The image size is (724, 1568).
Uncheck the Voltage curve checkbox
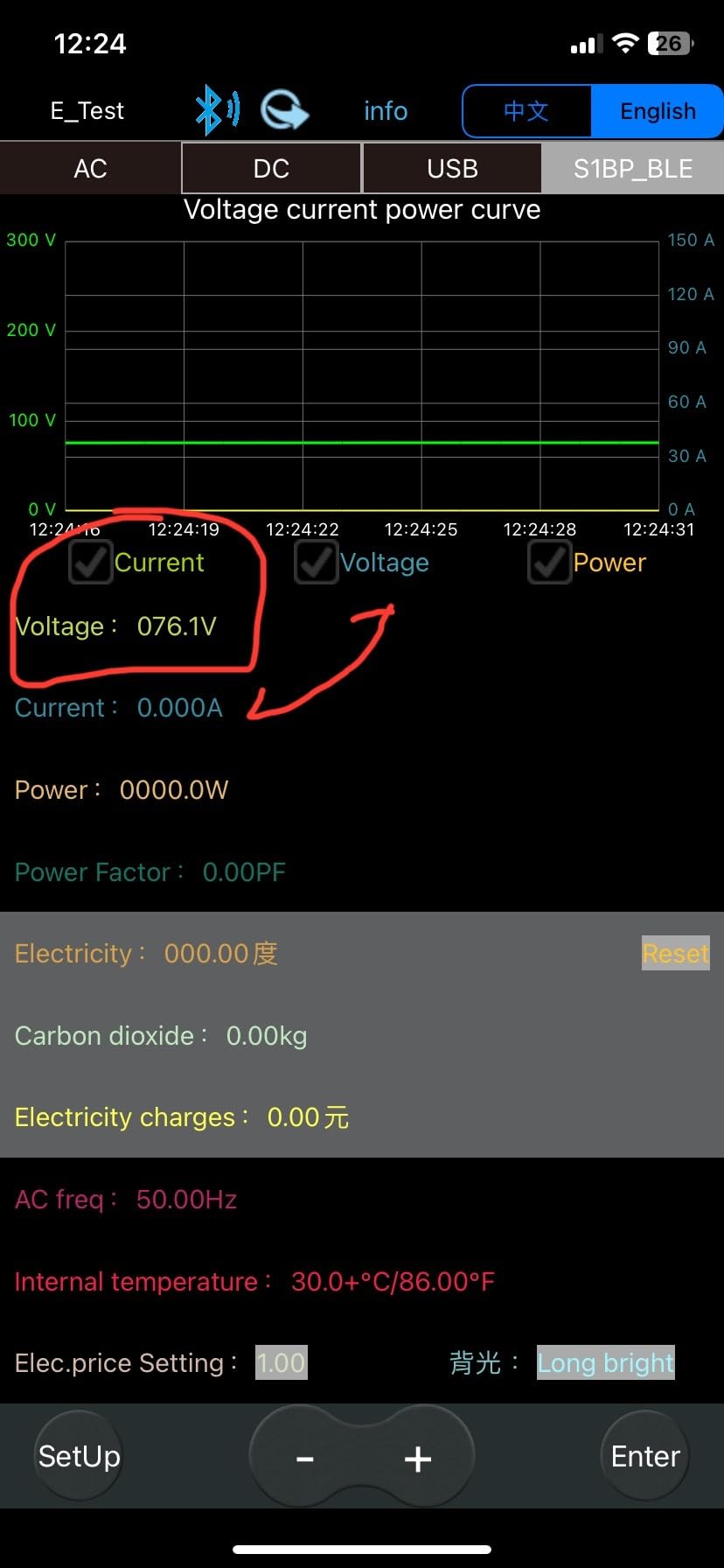point(316,563)
